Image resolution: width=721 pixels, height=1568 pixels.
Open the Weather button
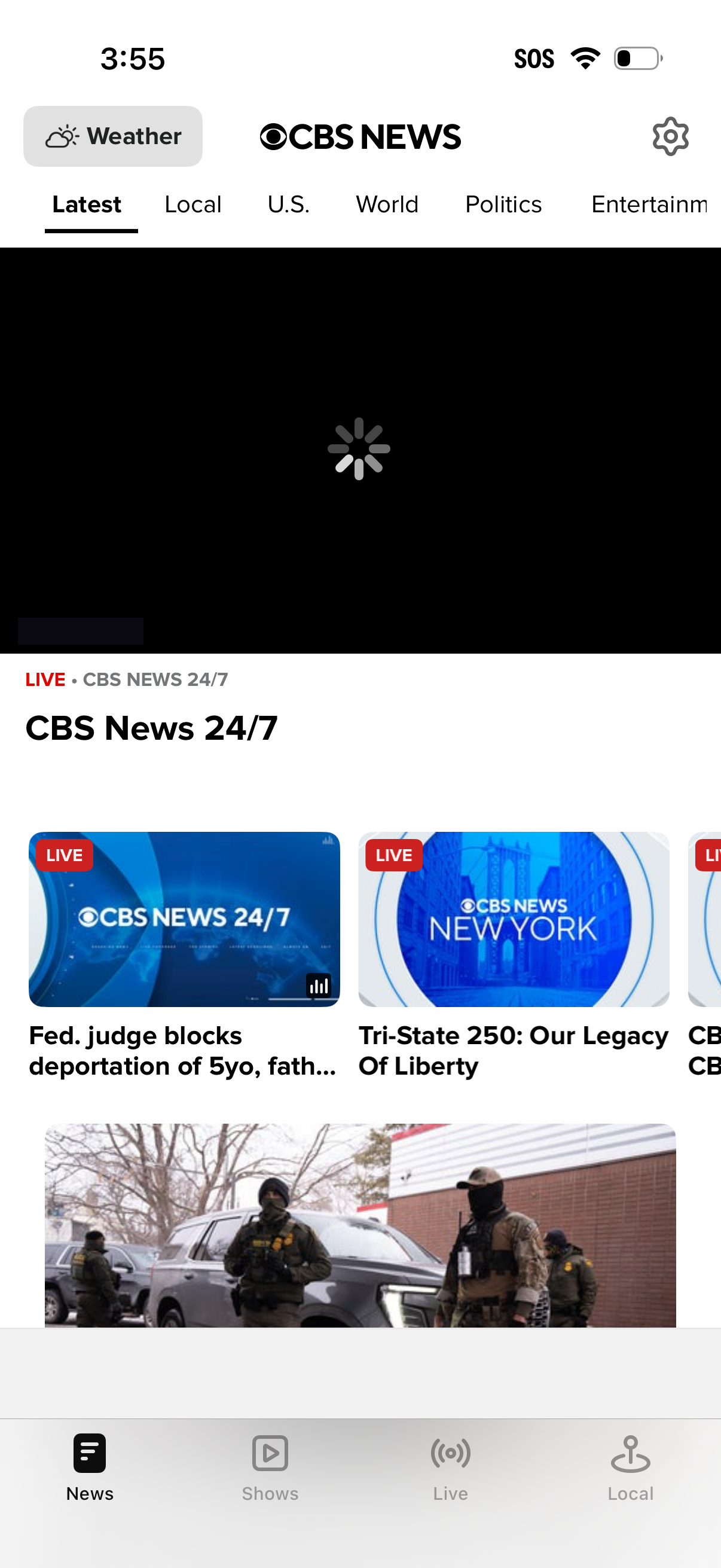point(112,136)
